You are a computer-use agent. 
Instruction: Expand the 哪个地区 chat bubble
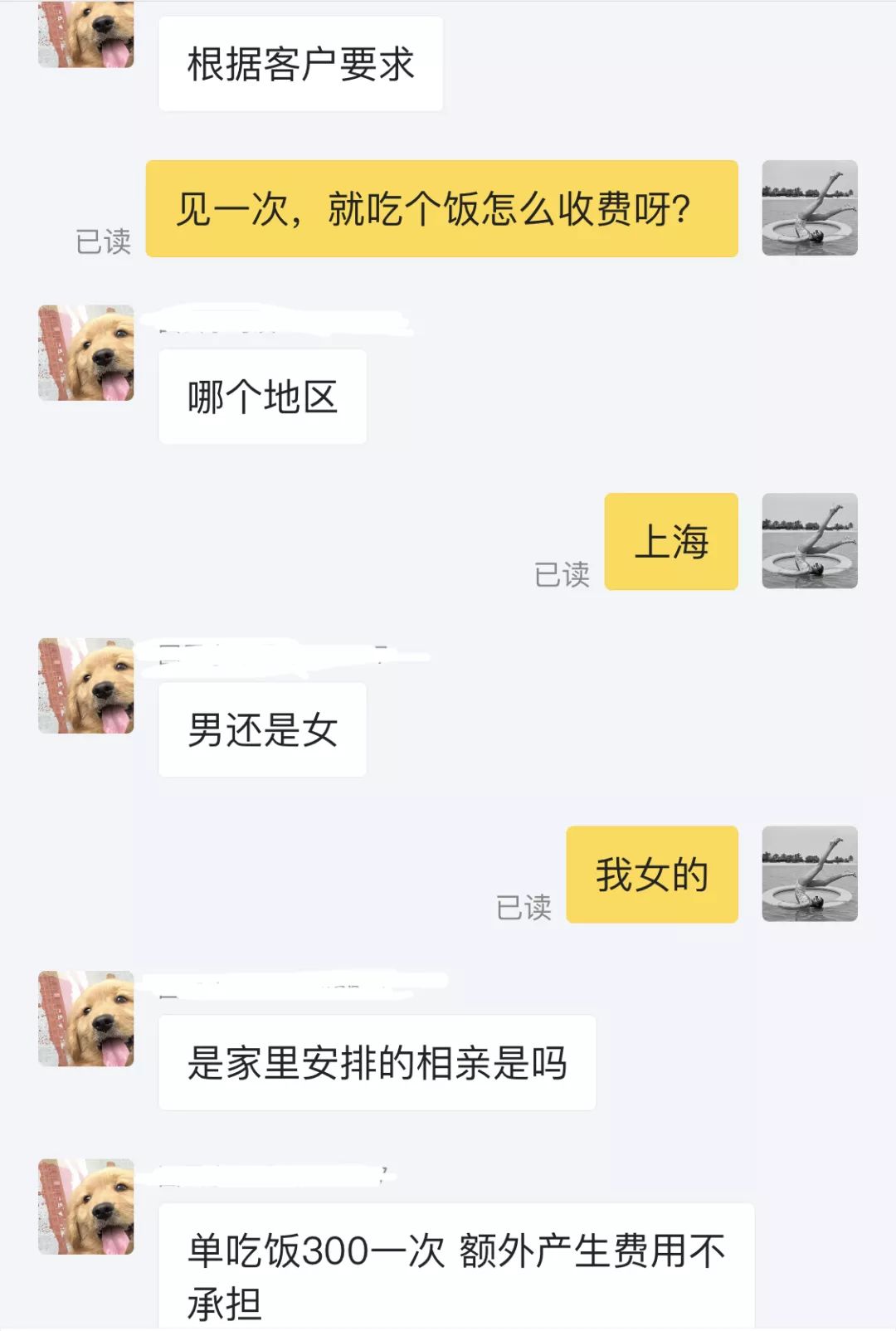[261, 396]
